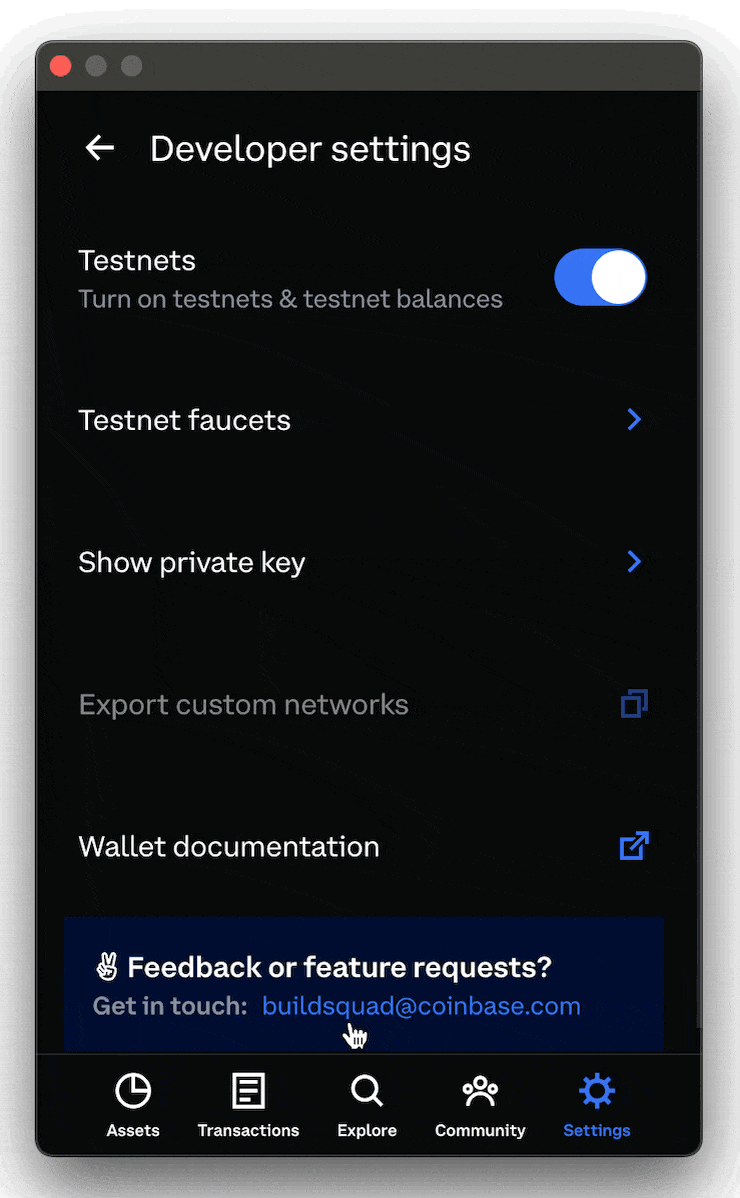This screenshot has height=1198, width=740.
Task: Switch to the Community tab
Action: coord(480,1106)
